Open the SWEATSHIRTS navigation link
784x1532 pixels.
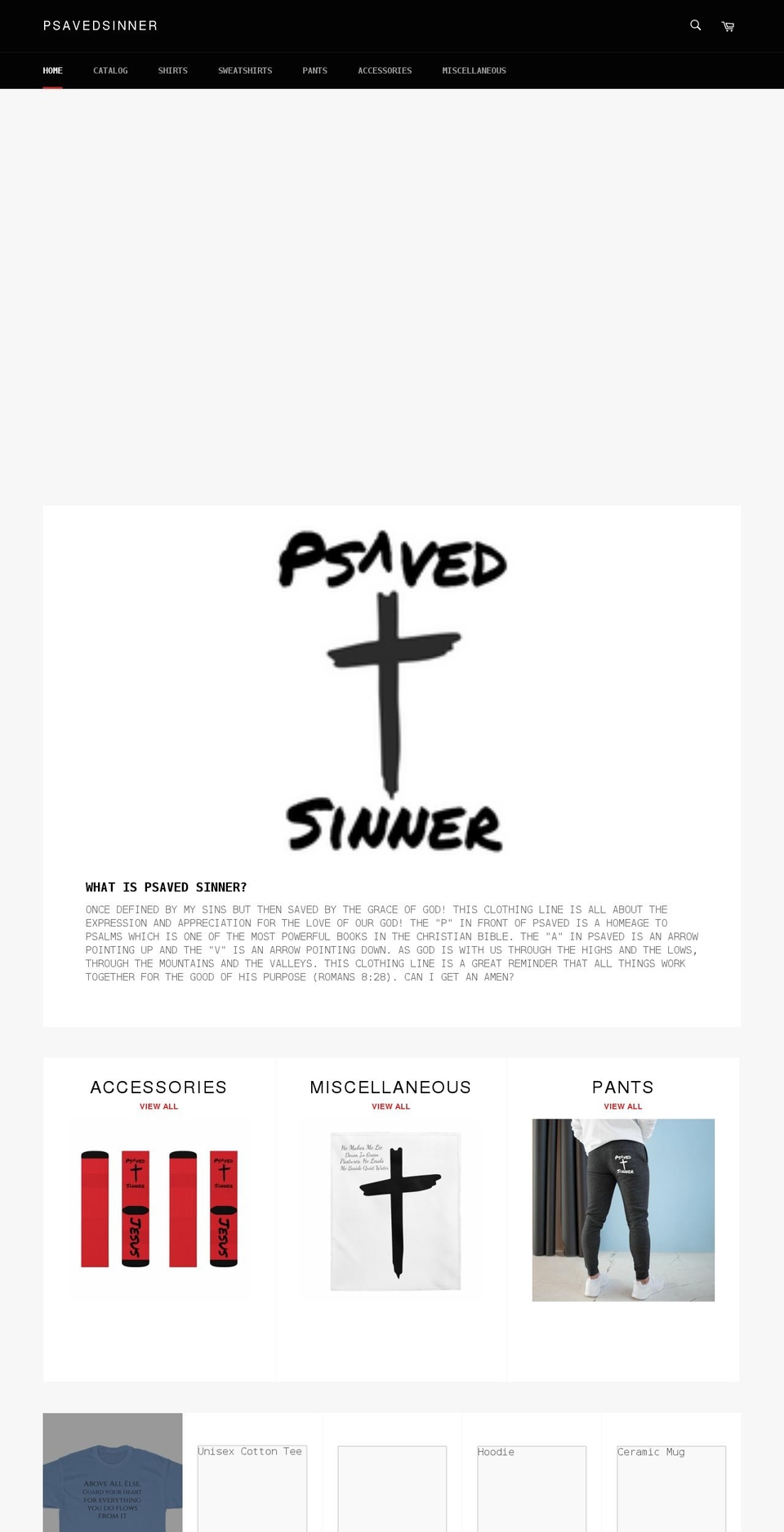point(245,70)
